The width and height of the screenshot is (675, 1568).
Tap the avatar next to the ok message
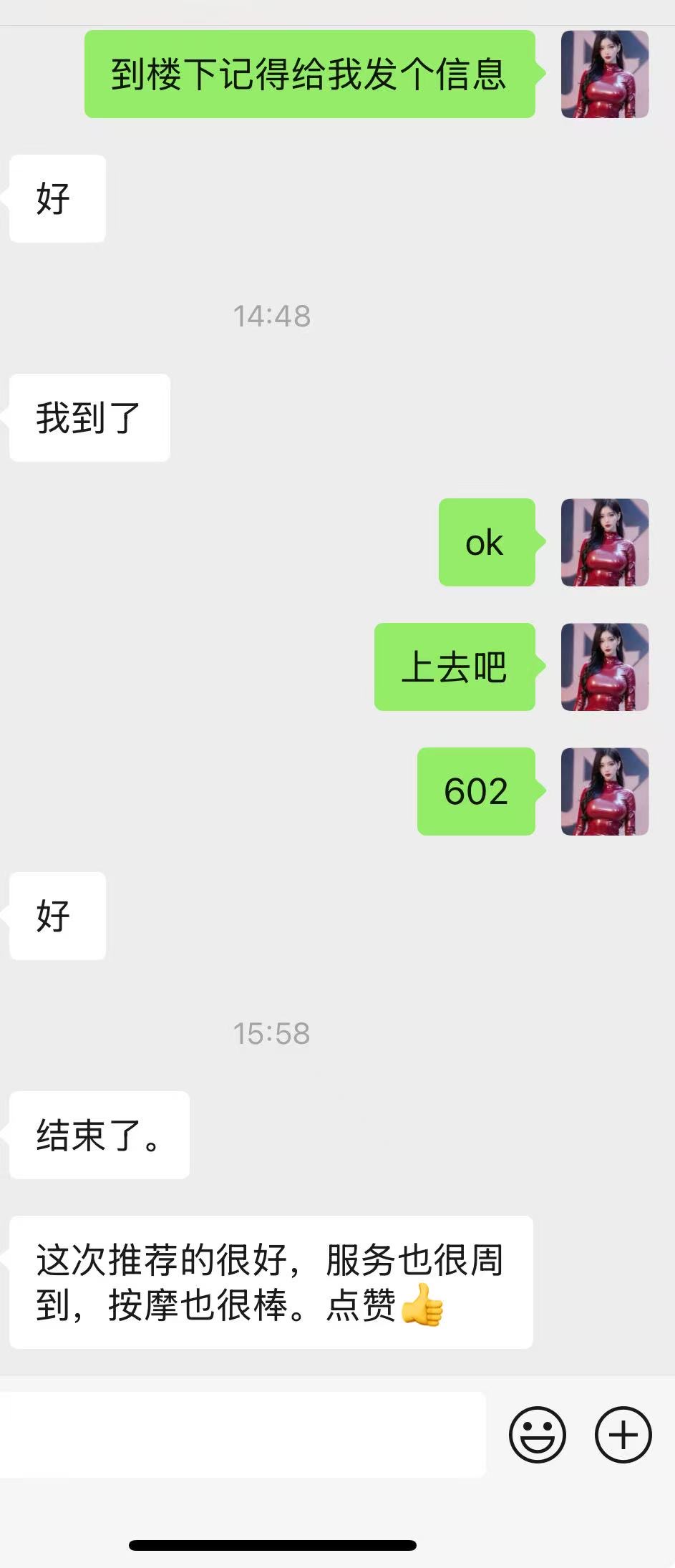pos(605,542)
